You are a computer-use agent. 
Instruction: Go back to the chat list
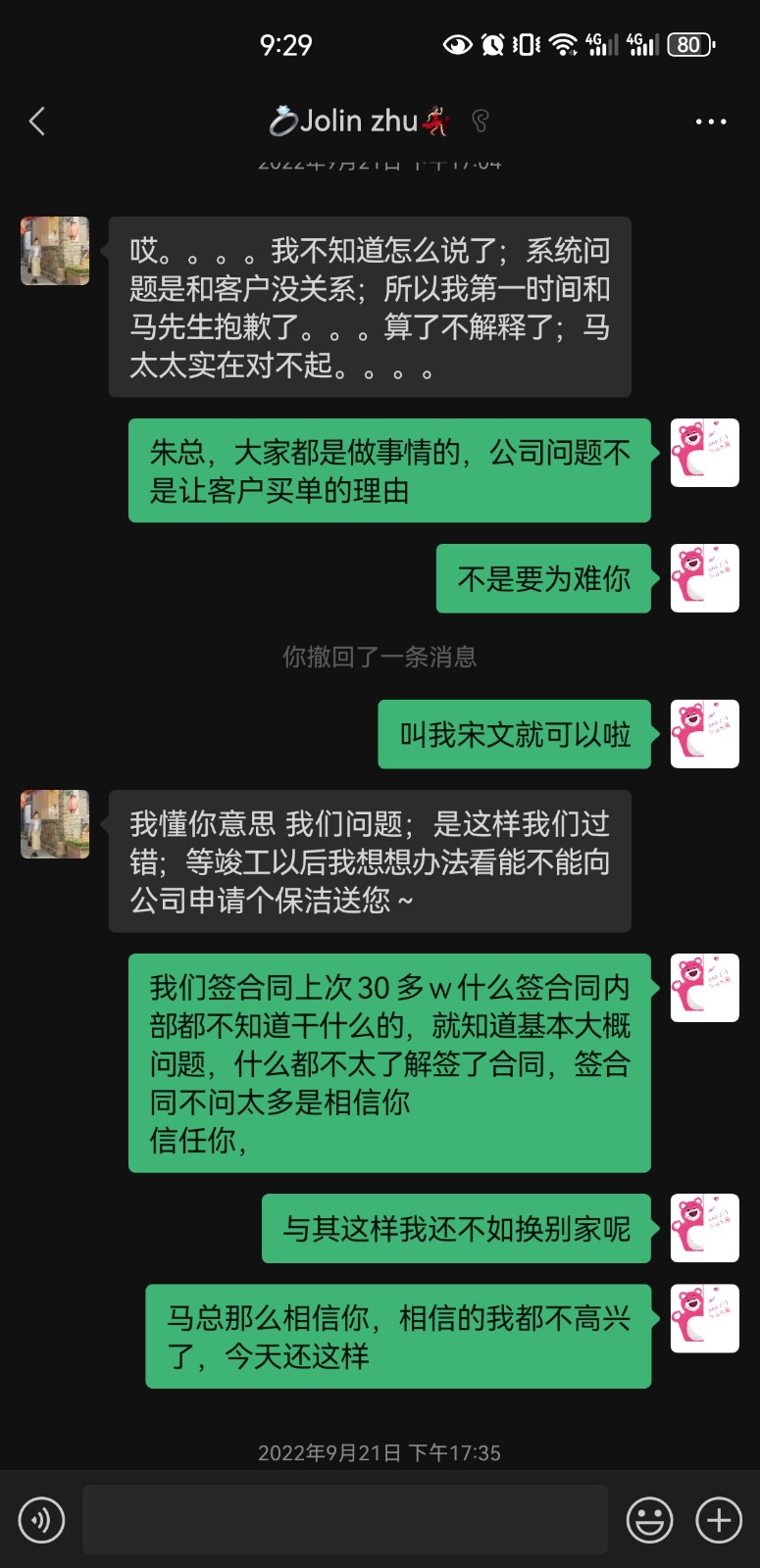pos(37,122)
